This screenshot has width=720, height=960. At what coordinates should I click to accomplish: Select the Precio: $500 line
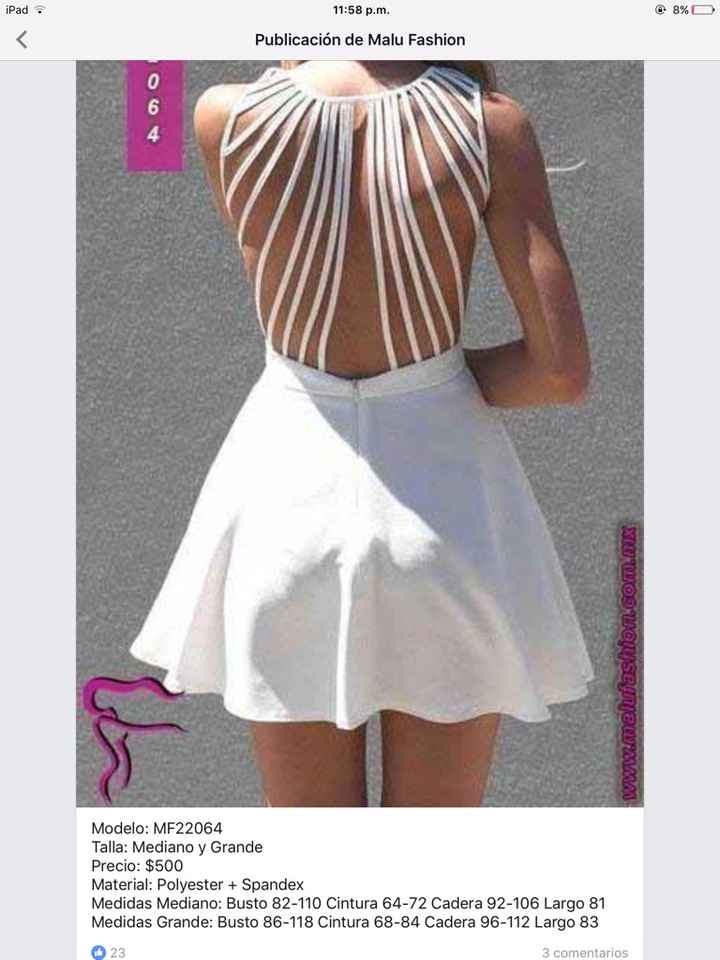(138, 866)
